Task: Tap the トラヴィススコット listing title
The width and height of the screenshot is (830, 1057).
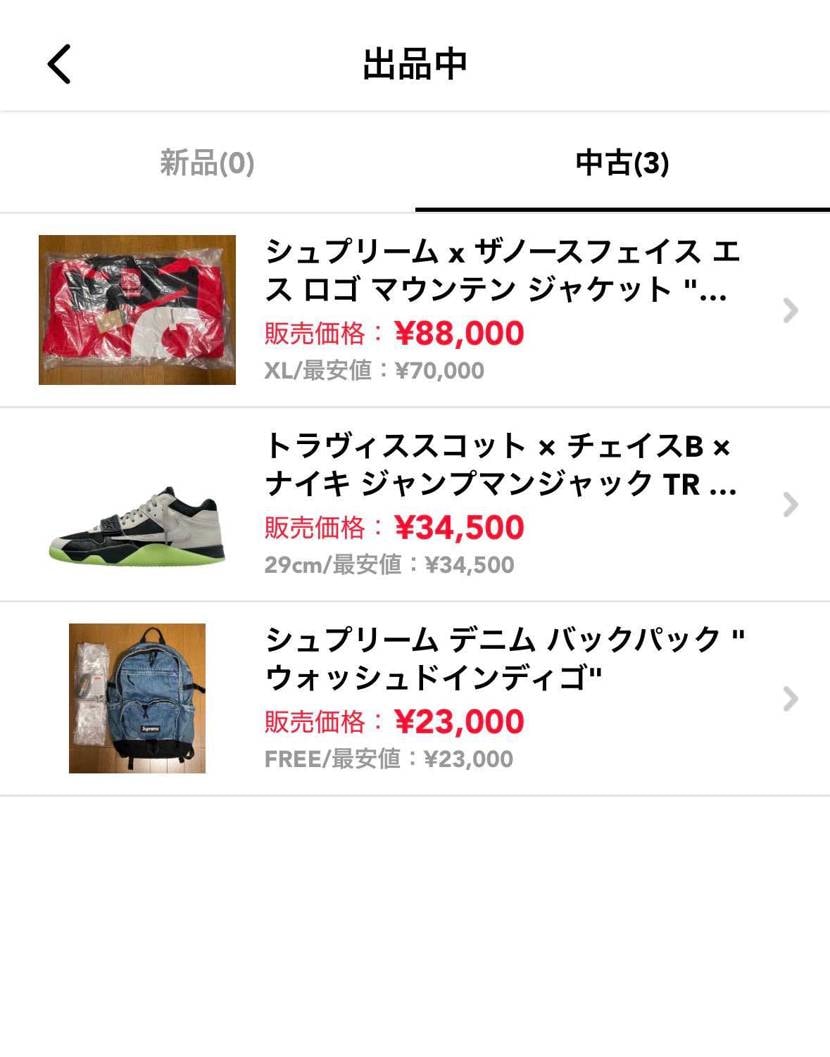Action: (500, 467)
